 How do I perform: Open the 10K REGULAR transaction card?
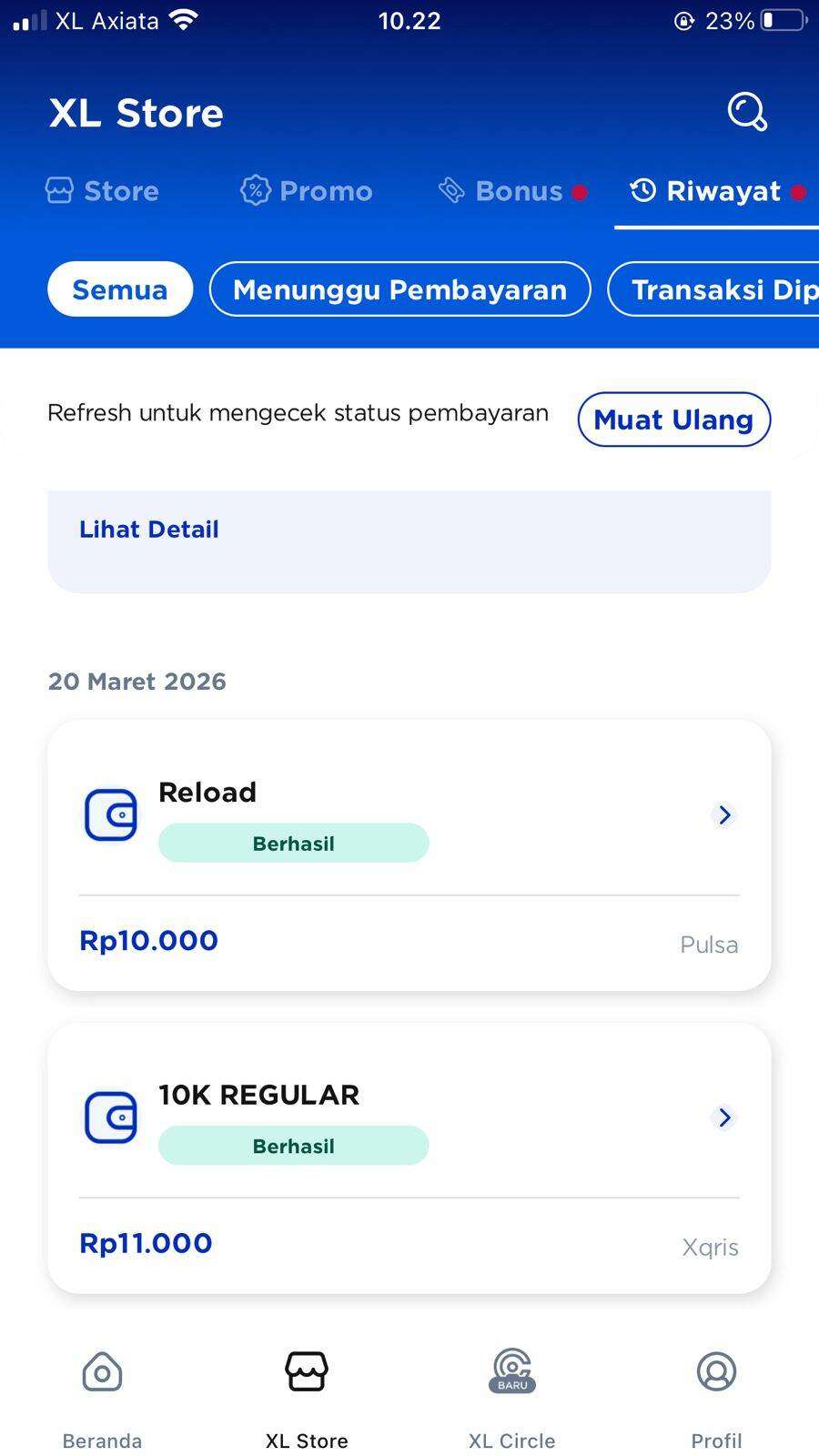coord(409,1158)
